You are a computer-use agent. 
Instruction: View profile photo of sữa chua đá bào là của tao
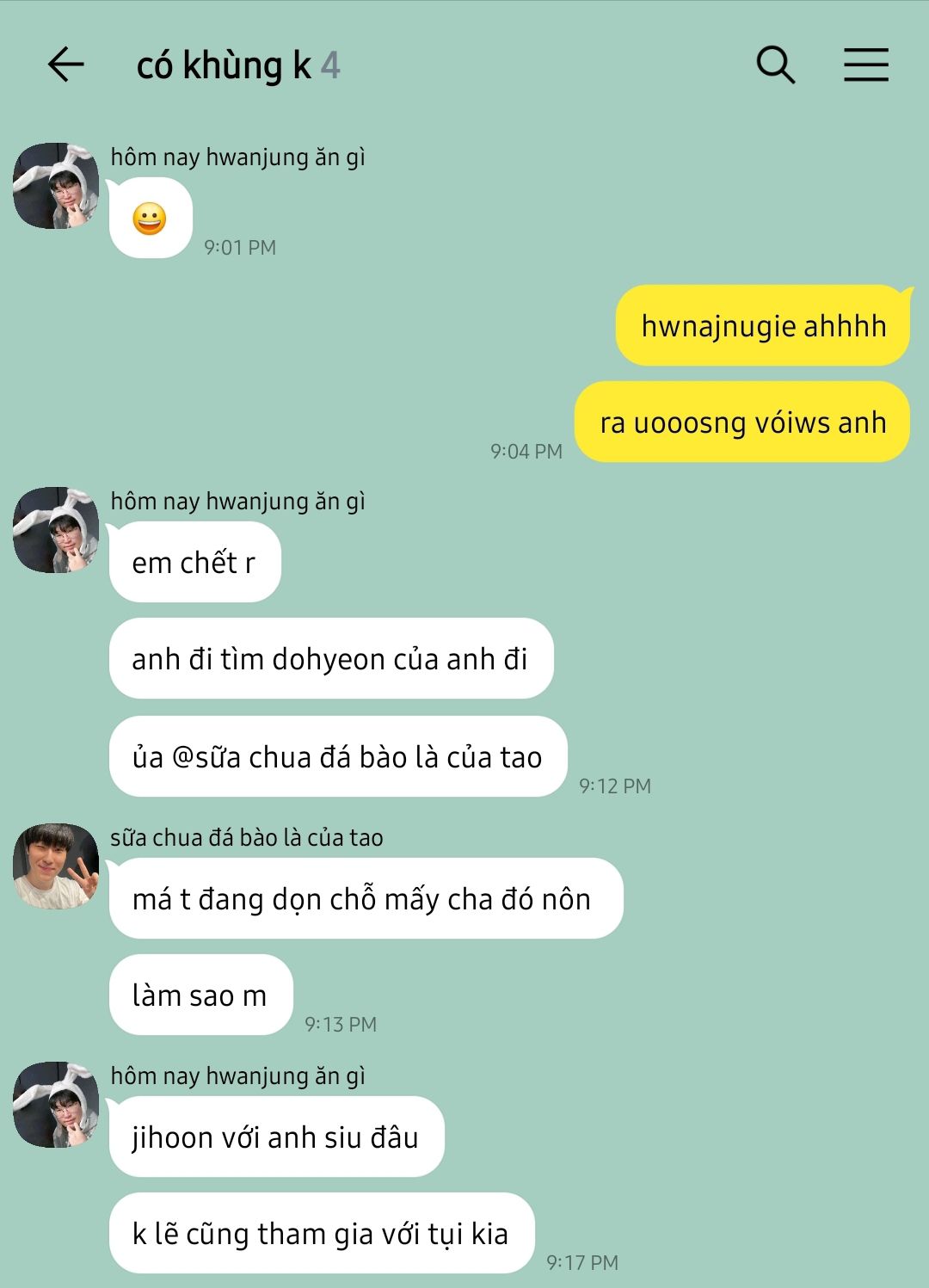click(56, 866)
